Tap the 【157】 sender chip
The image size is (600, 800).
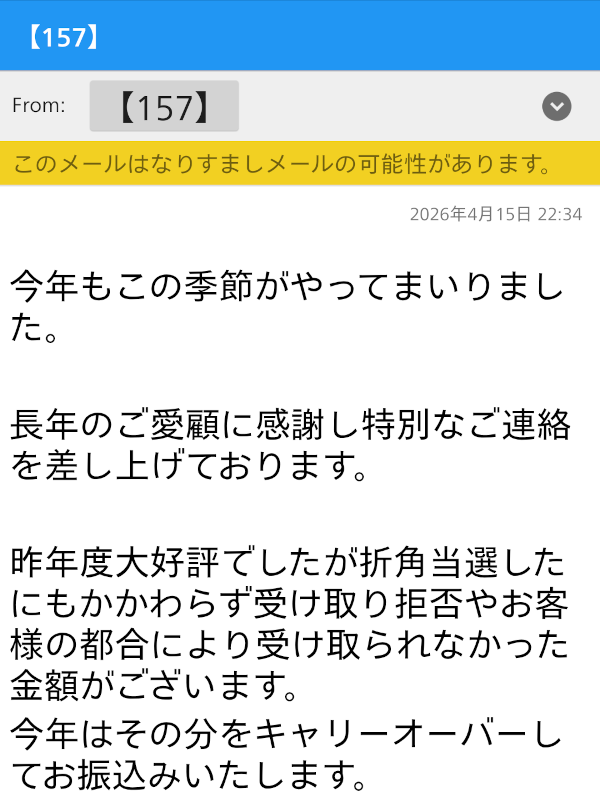tap(164, 106)
